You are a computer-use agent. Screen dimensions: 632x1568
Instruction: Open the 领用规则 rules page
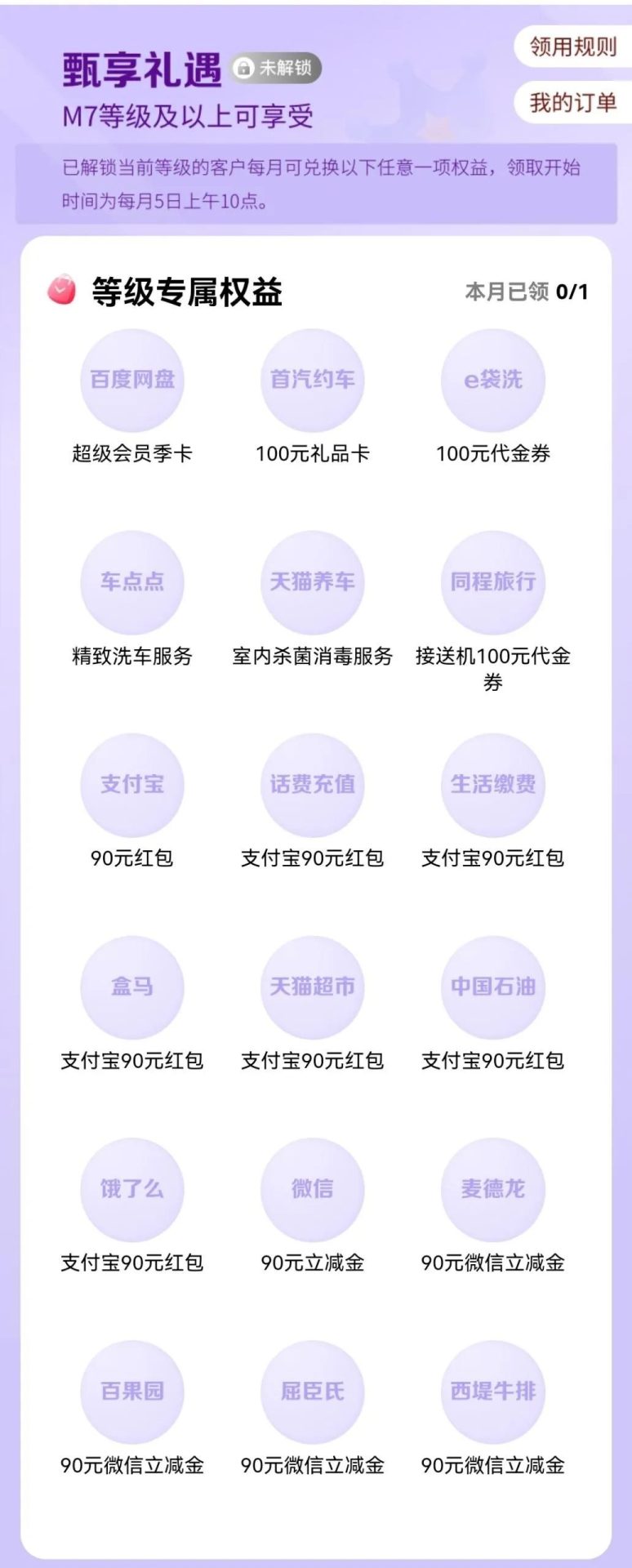572,47
